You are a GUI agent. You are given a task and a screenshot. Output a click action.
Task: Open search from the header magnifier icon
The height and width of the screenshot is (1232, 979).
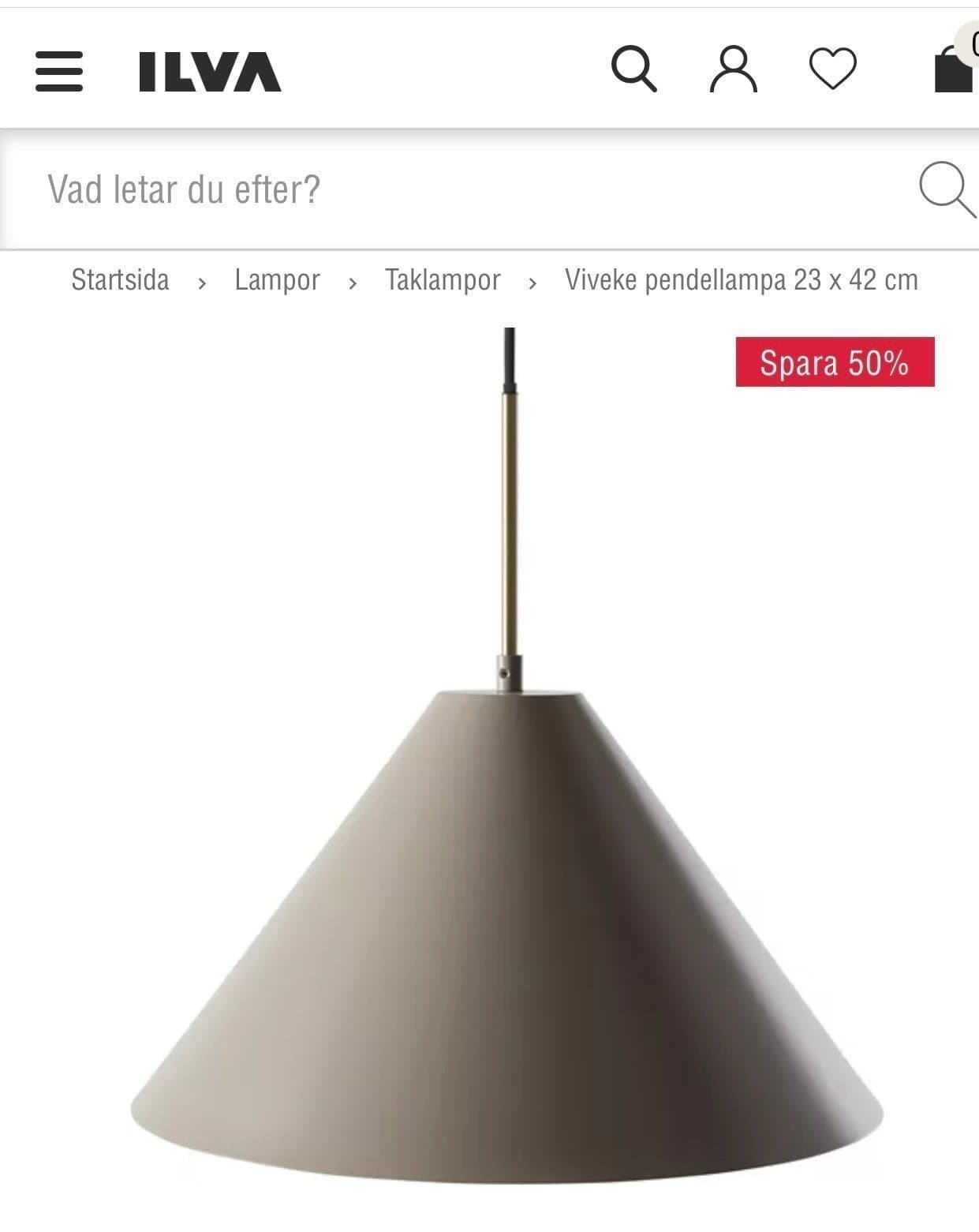pyautogui.click(x=634, y=69)
